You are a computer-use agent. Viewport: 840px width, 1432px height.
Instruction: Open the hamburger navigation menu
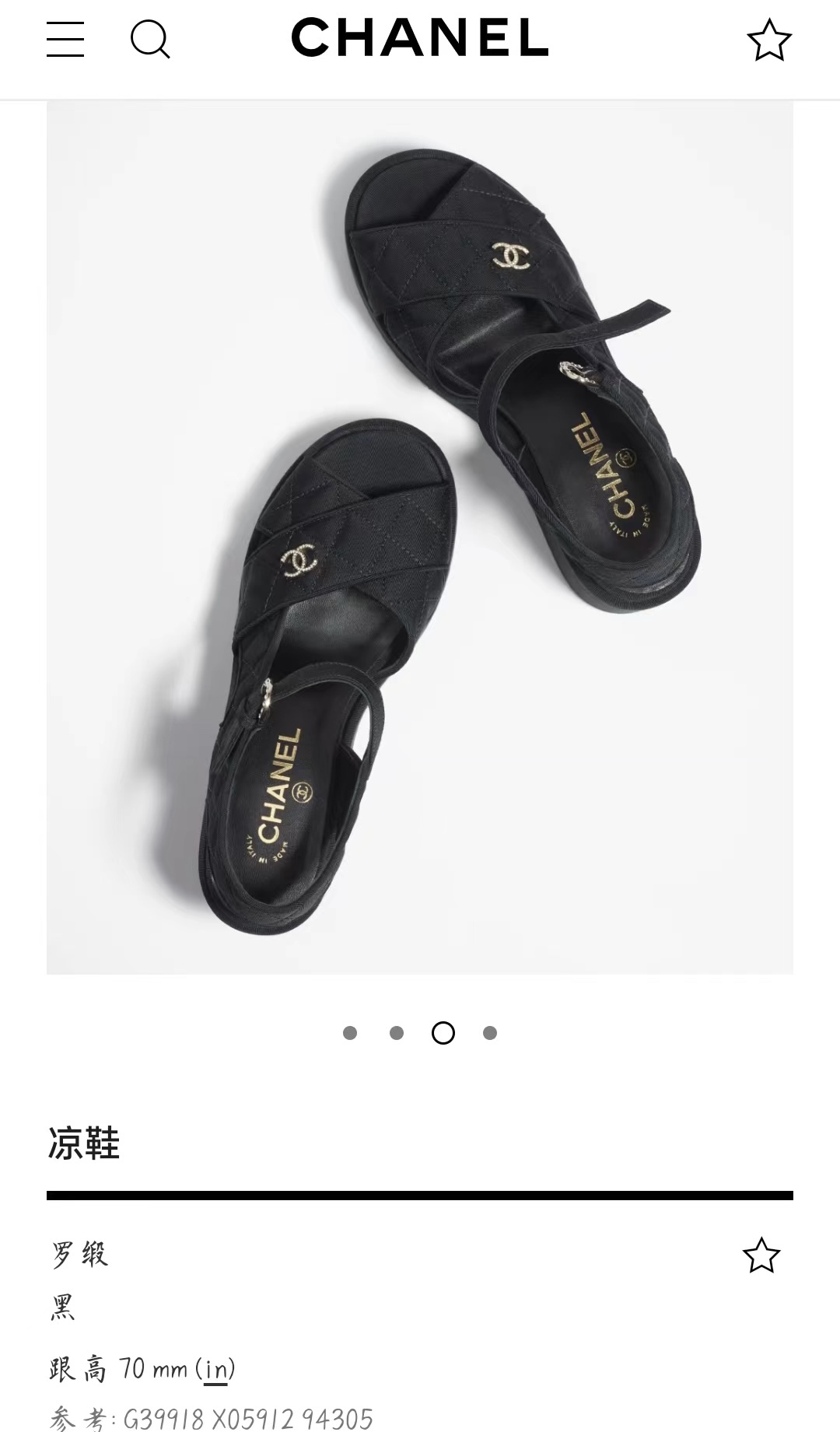[65, 39]
